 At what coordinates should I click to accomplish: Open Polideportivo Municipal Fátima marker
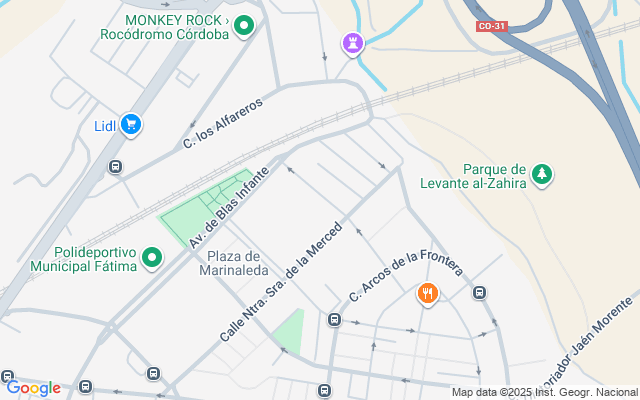(x=152, y=258)
